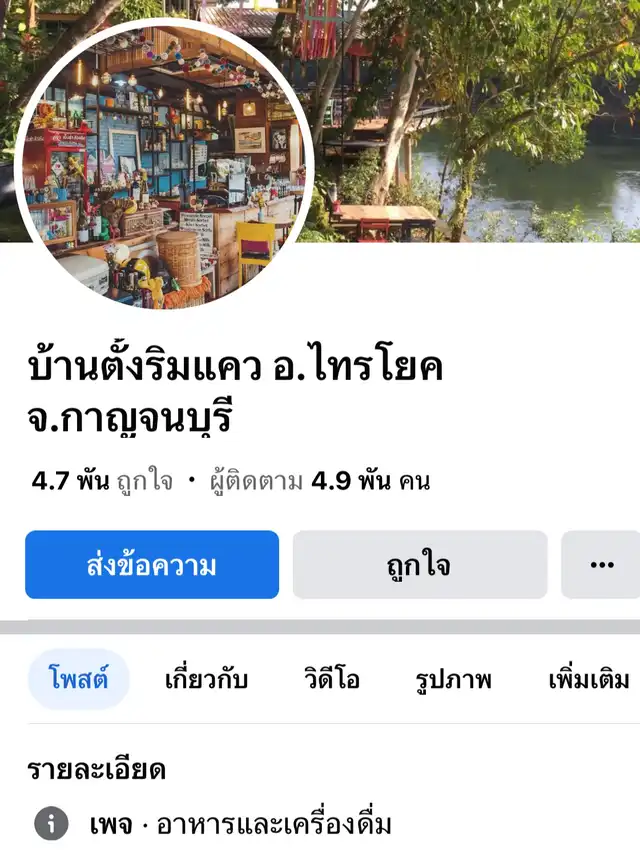Screen dimensions: 640x853
Task: Show the รูปภาพ photos tab
Action: click(454, 680)
